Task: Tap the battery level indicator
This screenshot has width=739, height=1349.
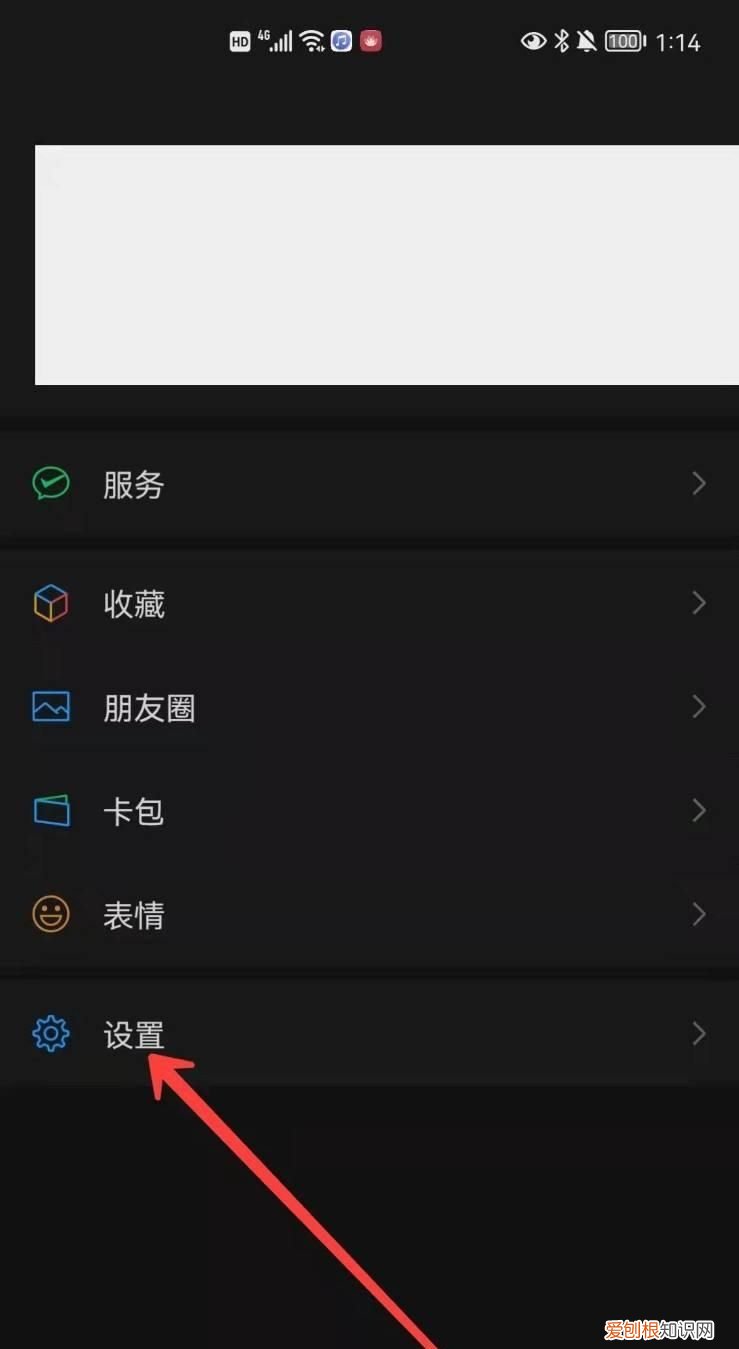Action: coord(624,41)
